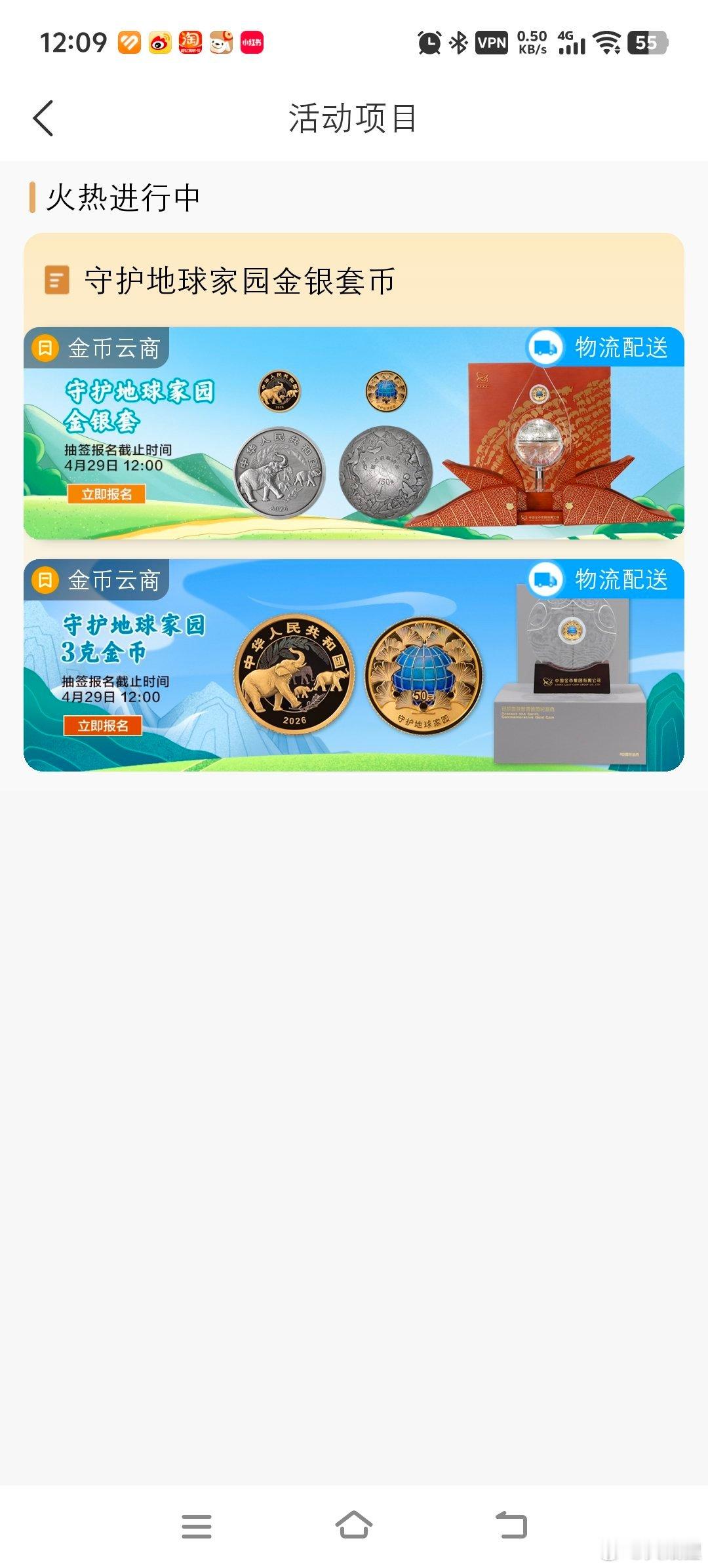
Task: Open the Xiaohongshu icon in the status bar
Action: point(250,41)
